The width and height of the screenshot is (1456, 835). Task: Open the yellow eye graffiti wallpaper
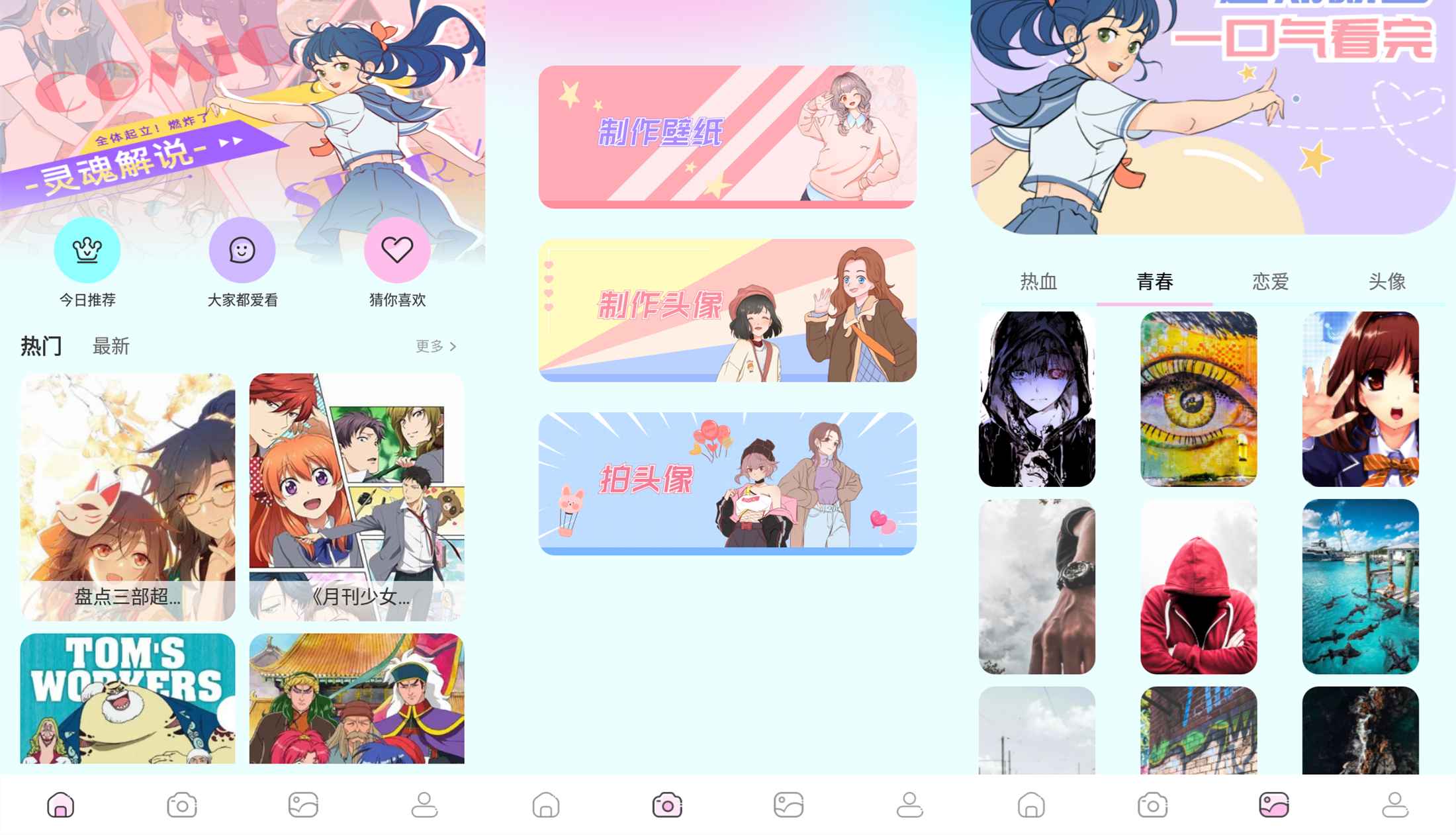point(1199,399)
